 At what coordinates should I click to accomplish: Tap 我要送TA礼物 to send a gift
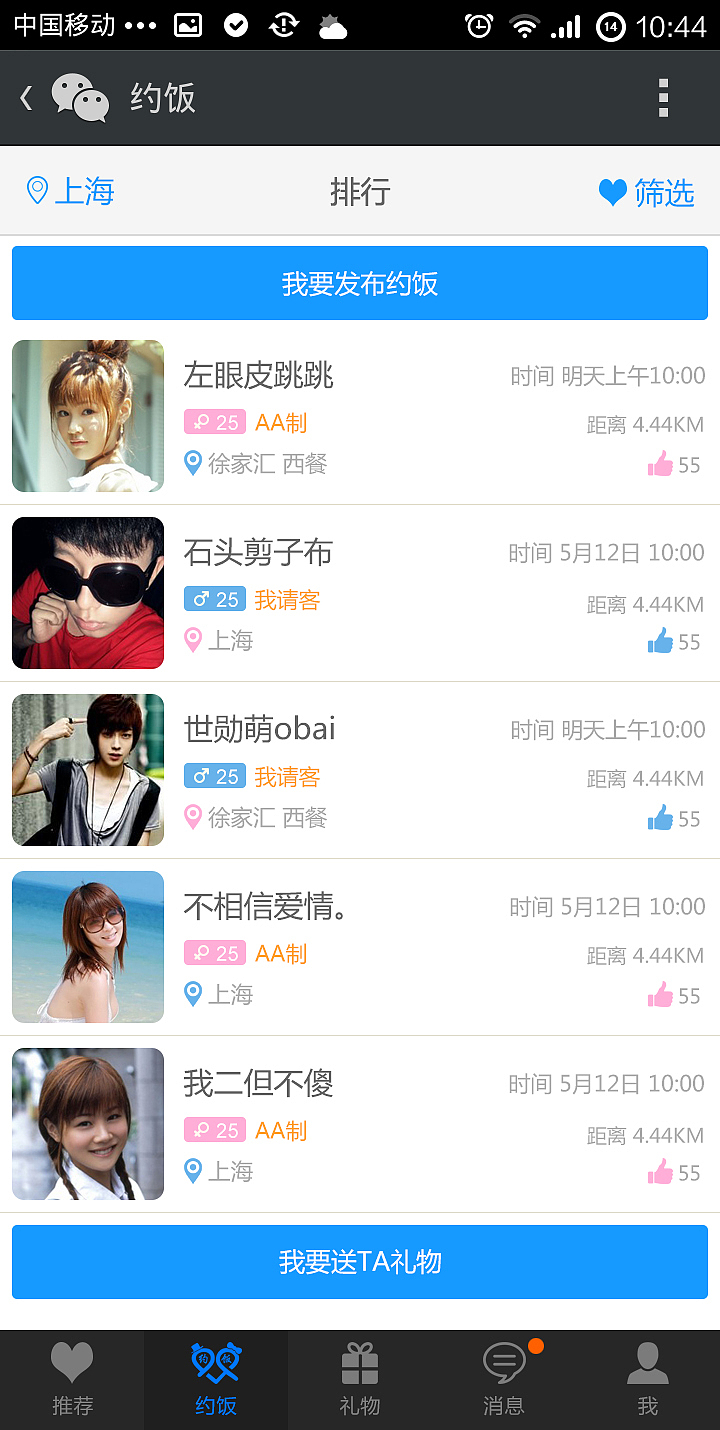point(360,1262)
